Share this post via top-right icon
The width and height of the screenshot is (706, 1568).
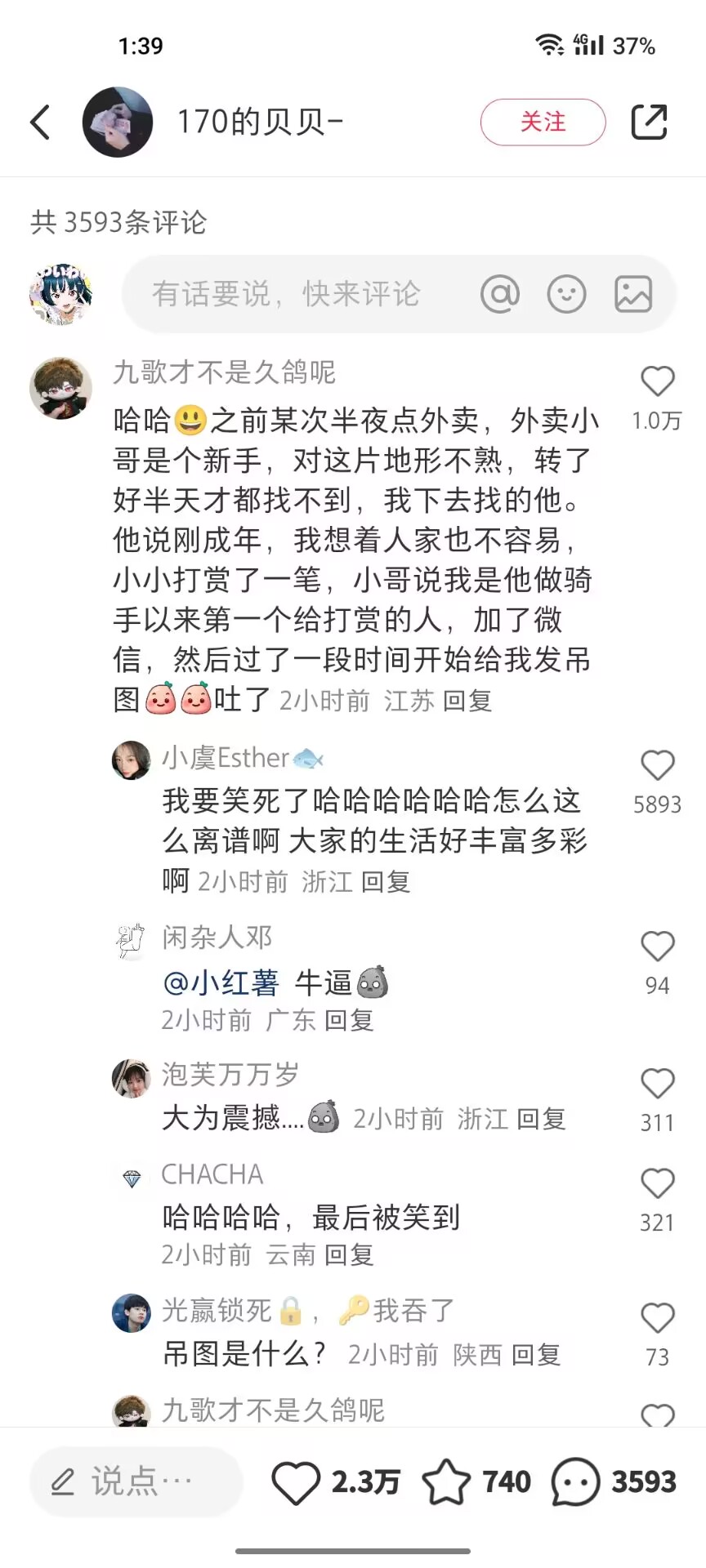650,122
